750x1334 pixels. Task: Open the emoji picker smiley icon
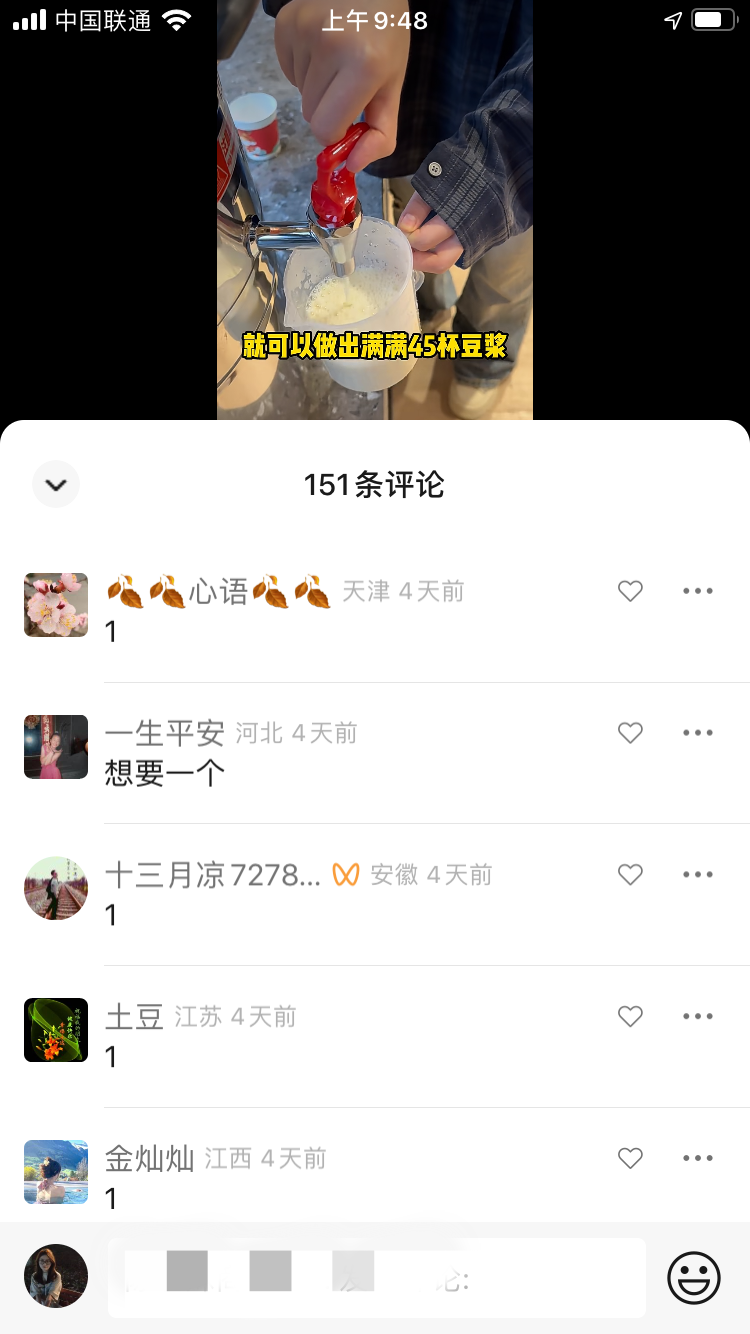694,1277
